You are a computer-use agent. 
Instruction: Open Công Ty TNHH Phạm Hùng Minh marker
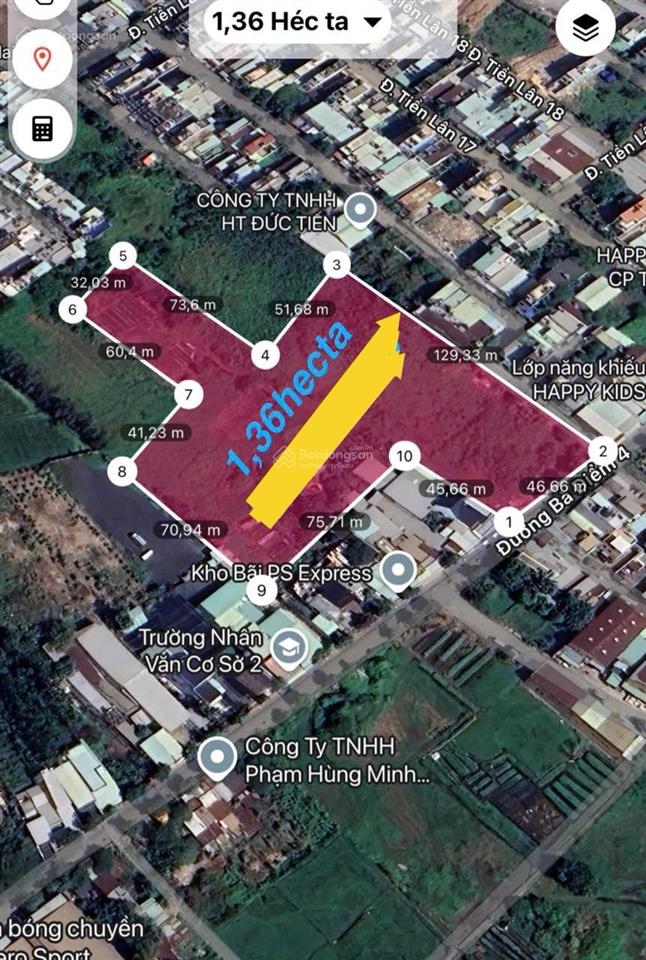click(217, 759)
